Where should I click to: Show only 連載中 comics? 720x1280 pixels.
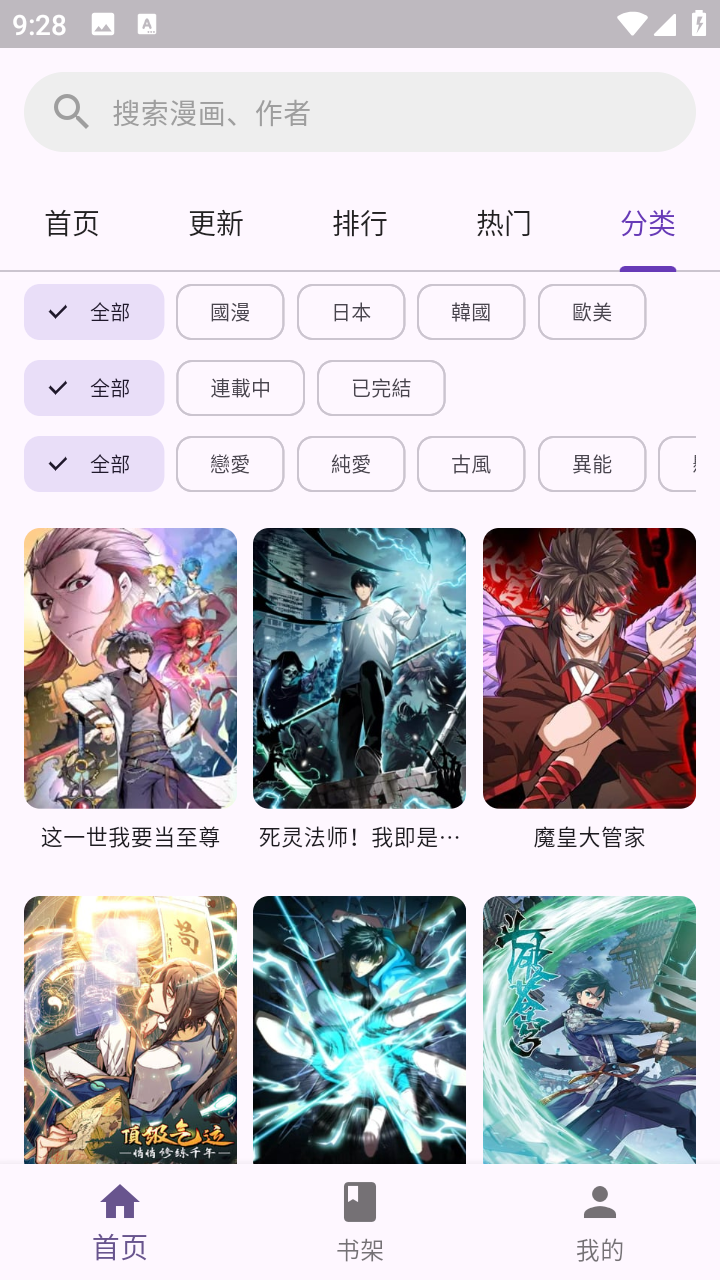pyautogui.click(x=240, y=388)
